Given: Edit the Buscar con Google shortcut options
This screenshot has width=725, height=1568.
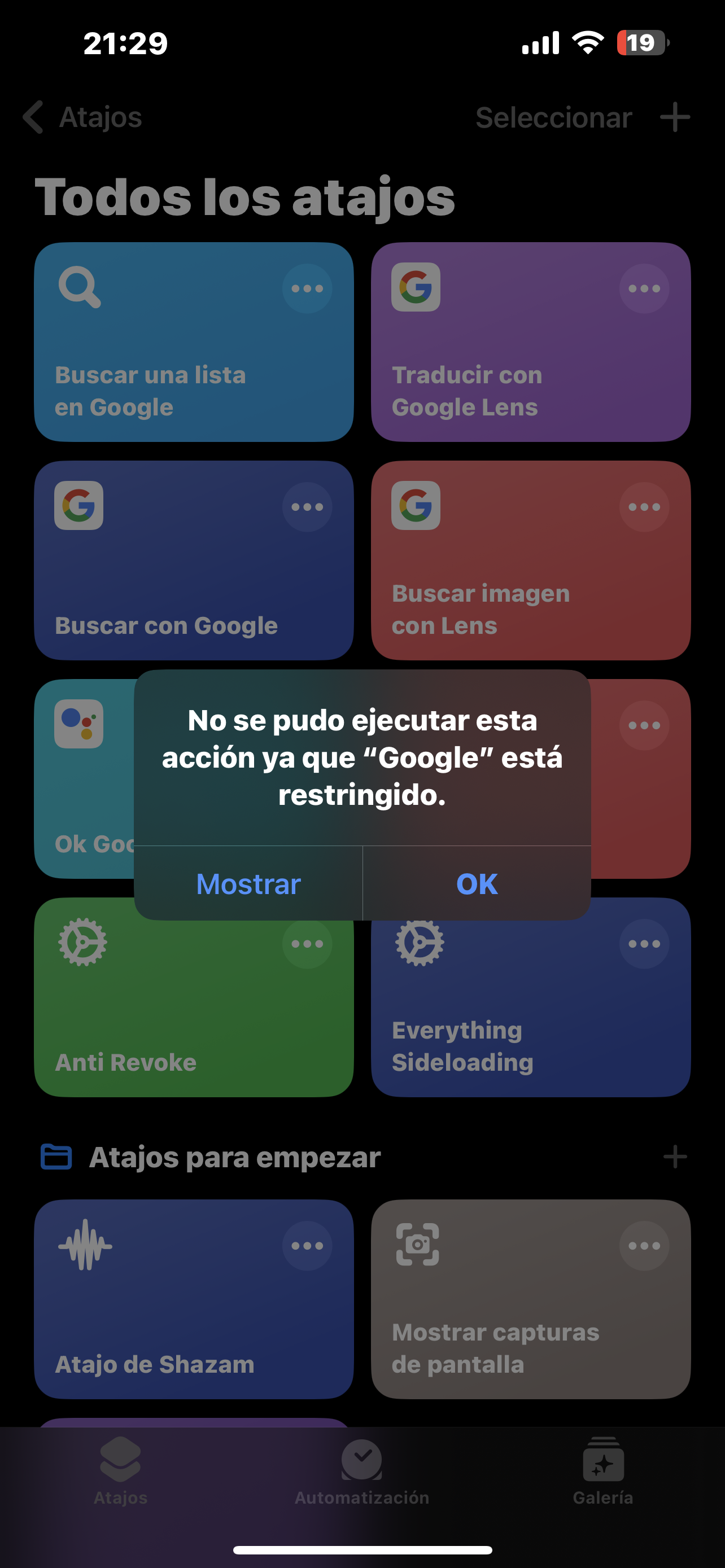Looking at the screenshot, I should point(307,507).
